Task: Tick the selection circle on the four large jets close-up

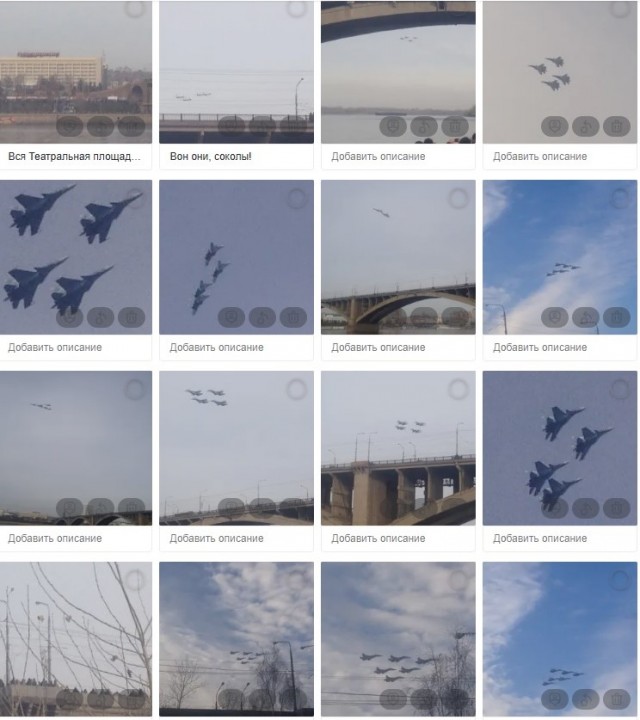Action: click(135, 198)
